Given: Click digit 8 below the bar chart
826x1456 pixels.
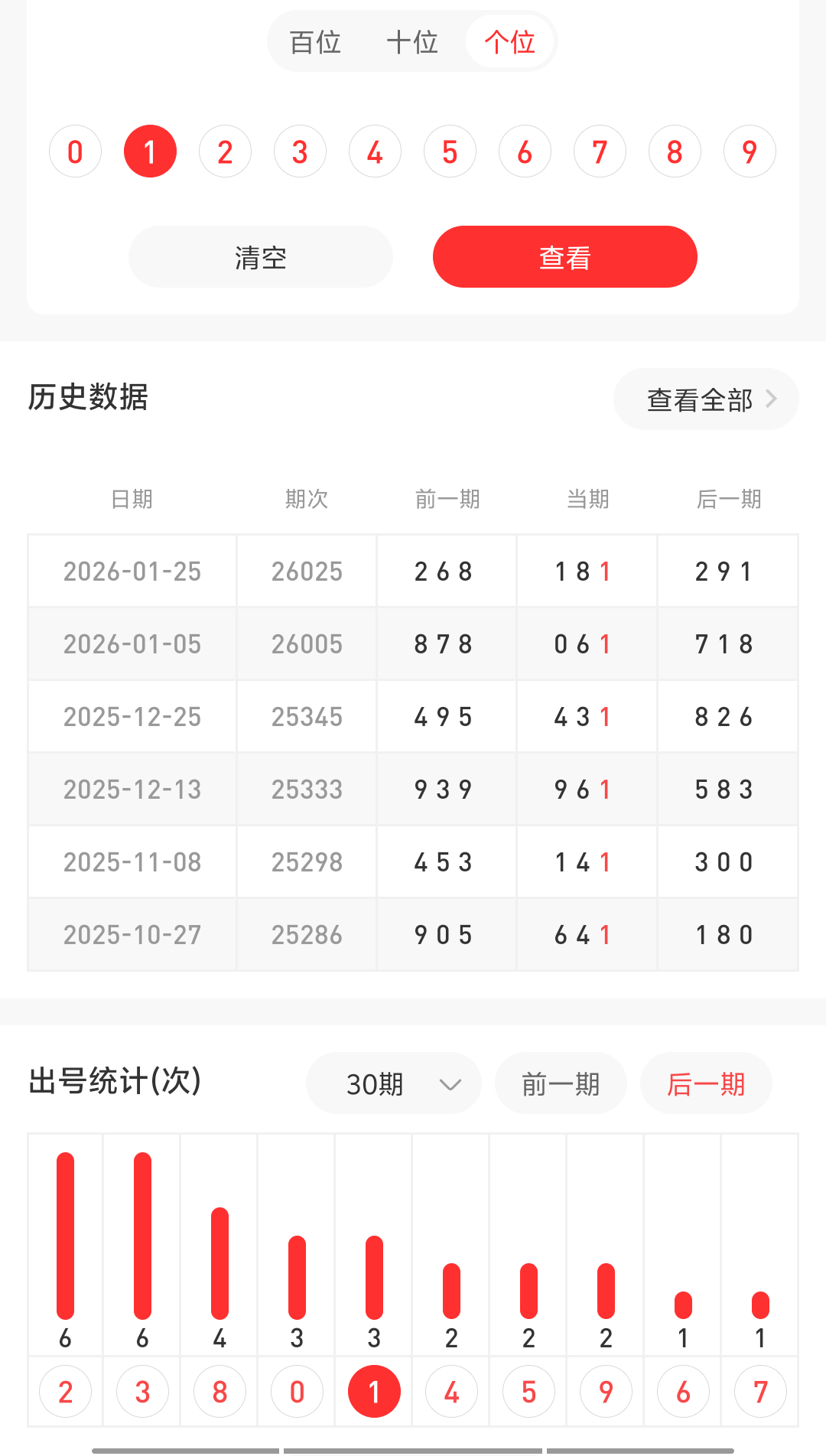Looking at the screenshot, I should pyautogui.click(x=219, y=1391).
